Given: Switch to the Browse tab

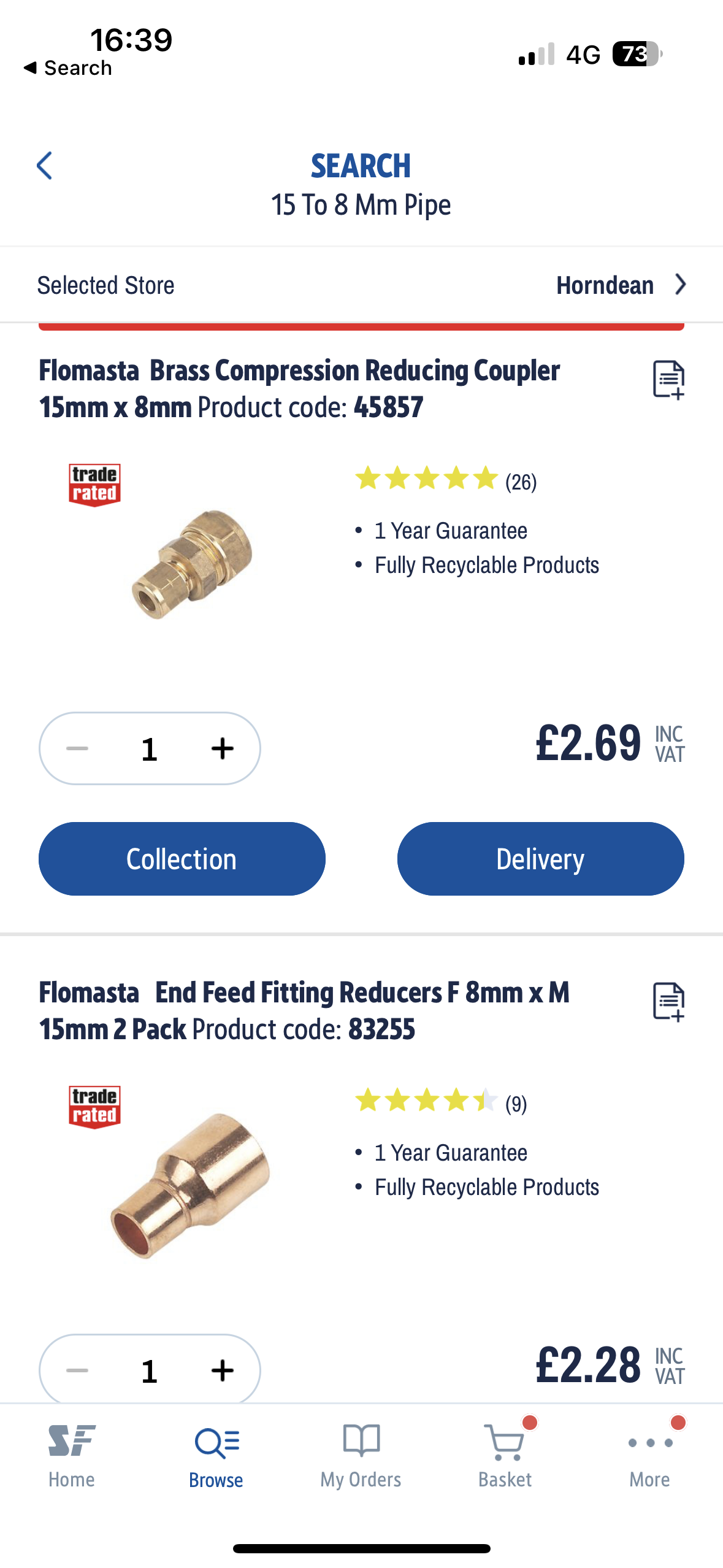Looking at the screenshot, I should click(x=216, y=1455).
